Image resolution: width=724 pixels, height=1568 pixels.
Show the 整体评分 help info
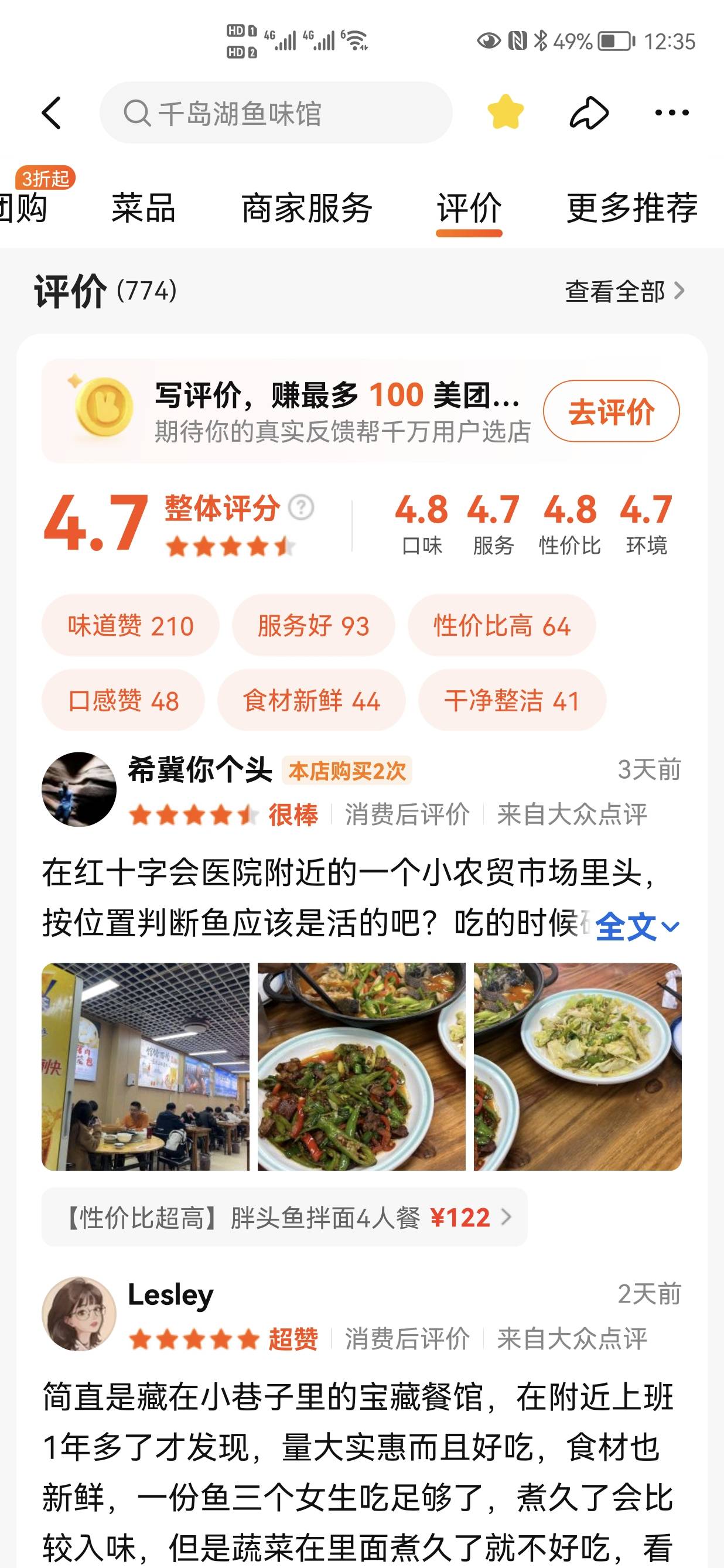(301, 507)
